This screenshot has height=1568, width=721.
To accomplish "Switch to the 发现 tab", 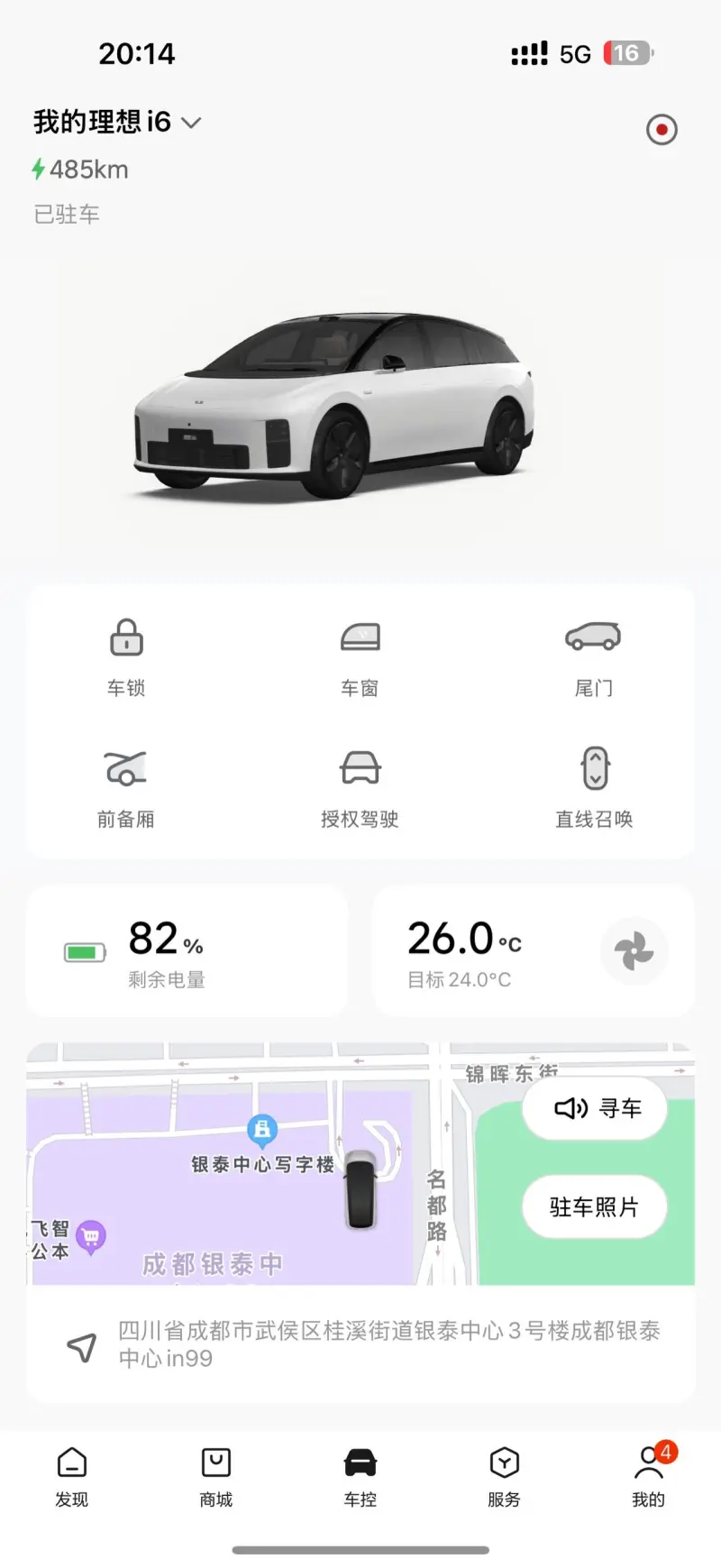I will click(72, 1476).
